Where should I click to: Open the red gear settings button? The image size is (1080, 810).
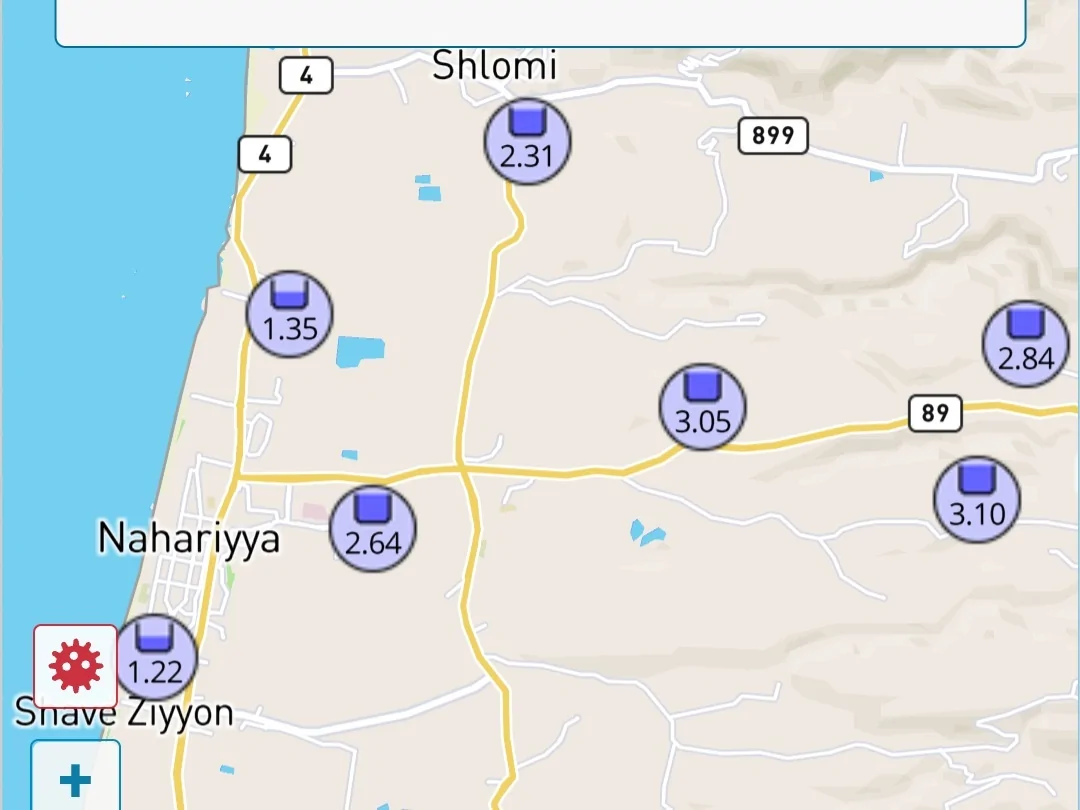click(x=76, y=666)
